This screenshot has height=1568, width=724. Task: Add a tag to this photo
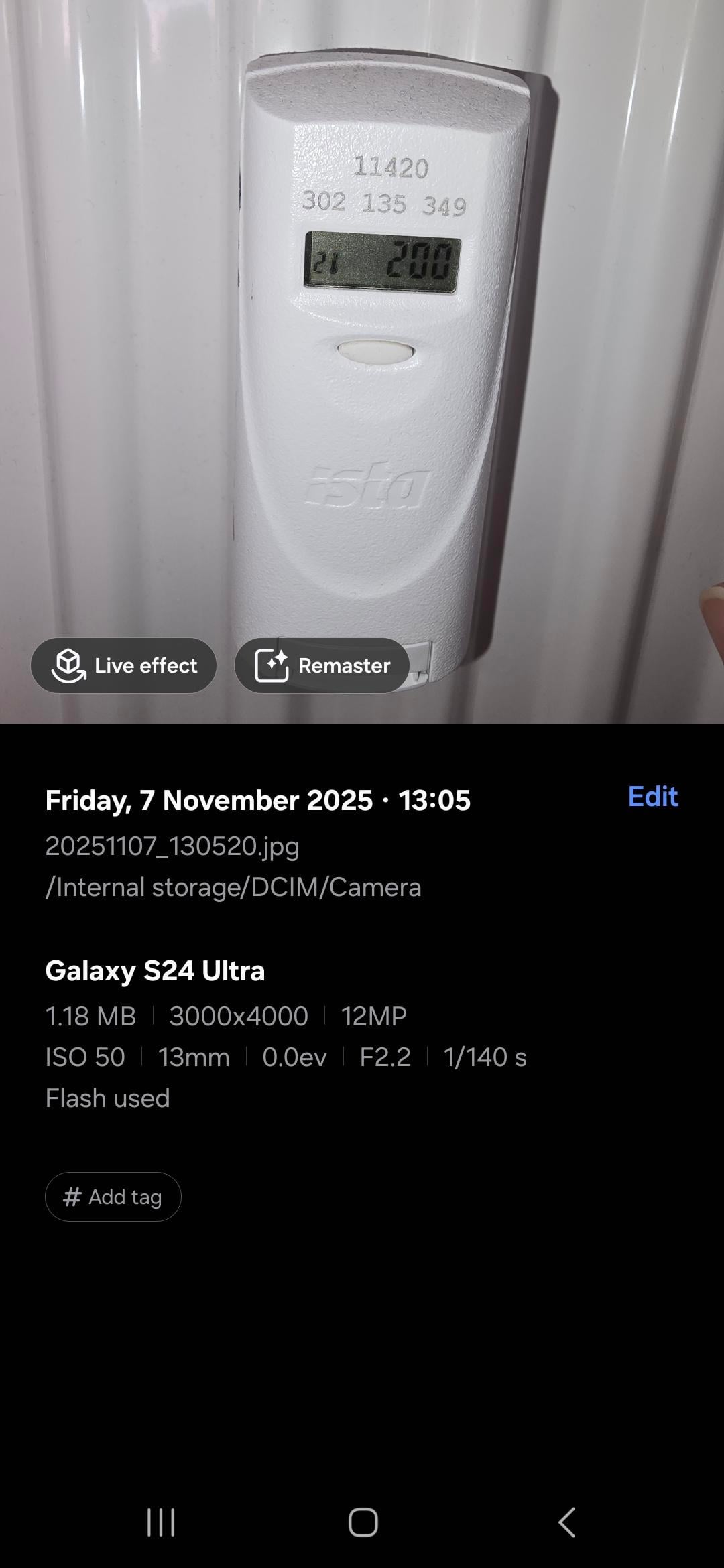(x=113, y=1197)
